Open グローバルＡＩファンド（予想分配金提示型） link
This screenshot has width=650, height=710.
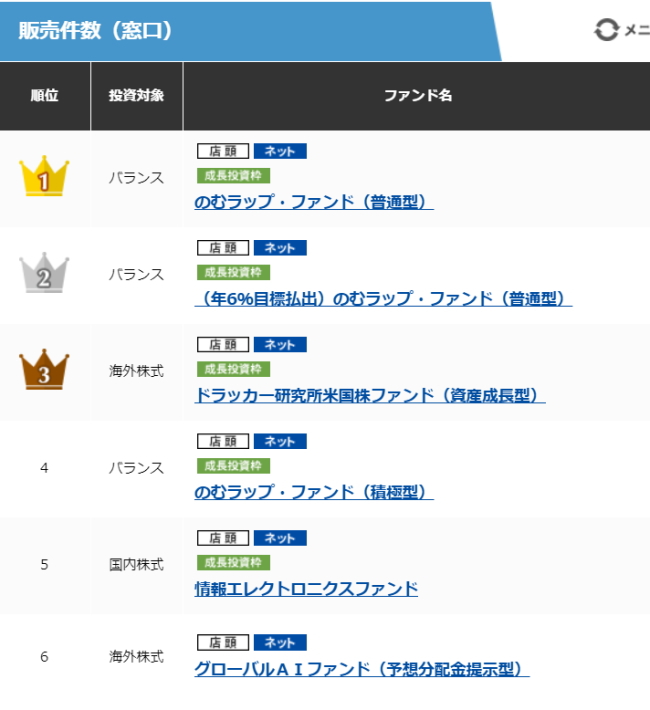click(x=361, y=670)
